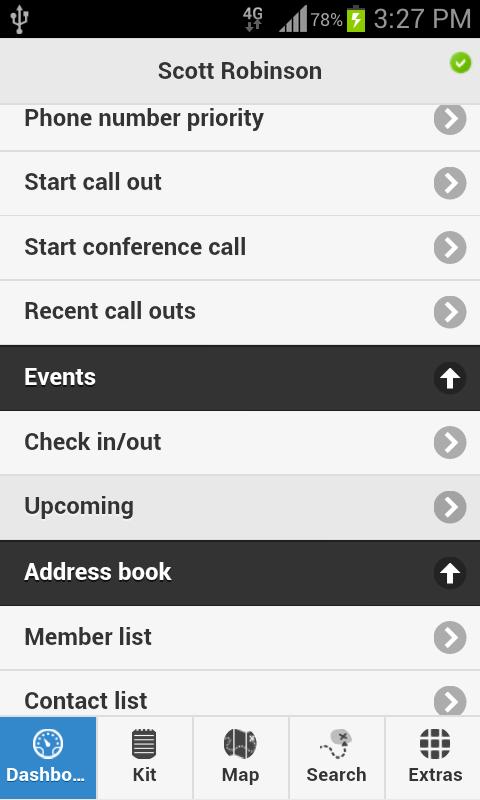Open the Contact list

tap(240, 694)
